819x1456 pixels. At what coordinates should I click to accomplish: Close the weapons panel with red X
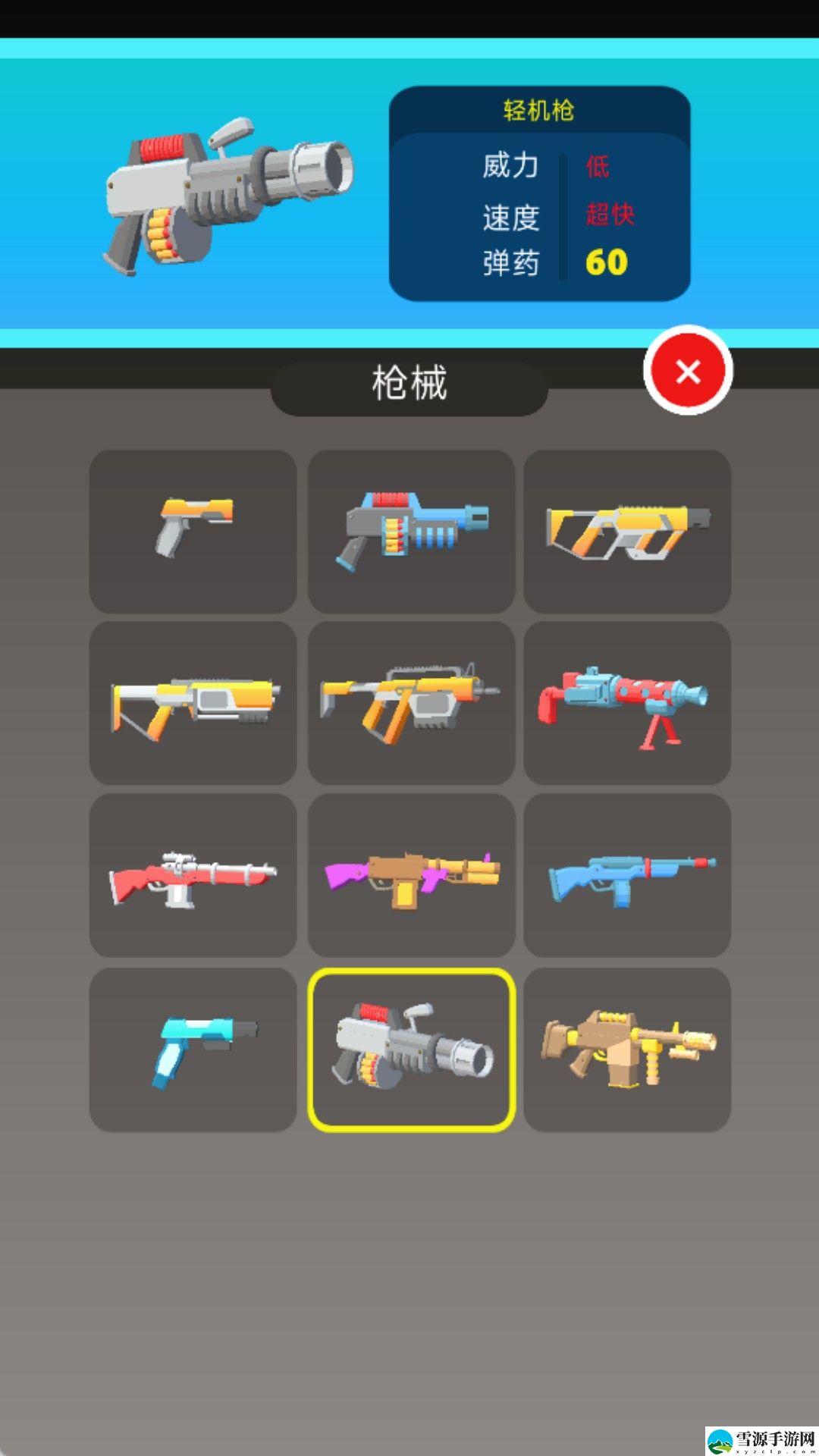(x=688, y=371)
